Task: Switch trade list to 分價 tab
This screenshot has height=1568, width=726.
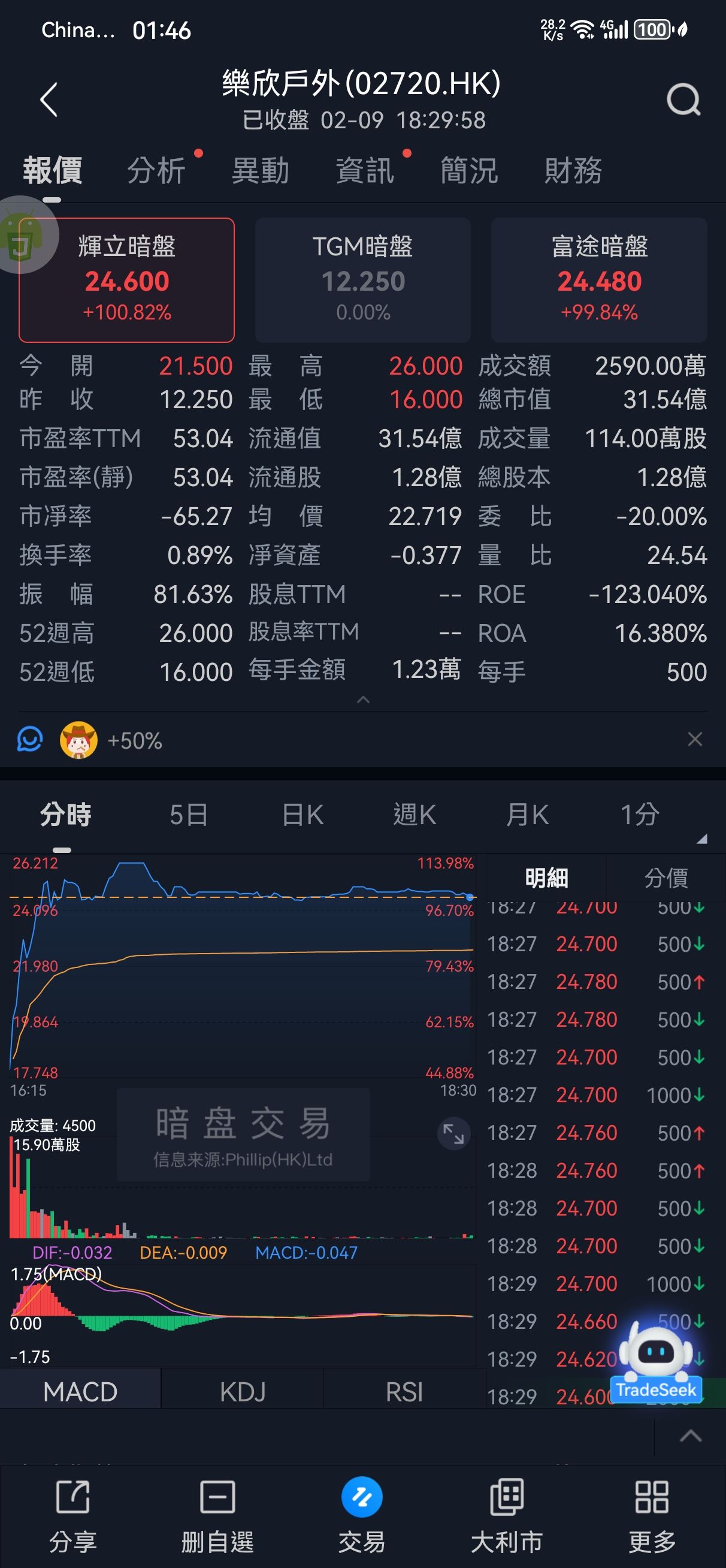Action: click(665, 878)
